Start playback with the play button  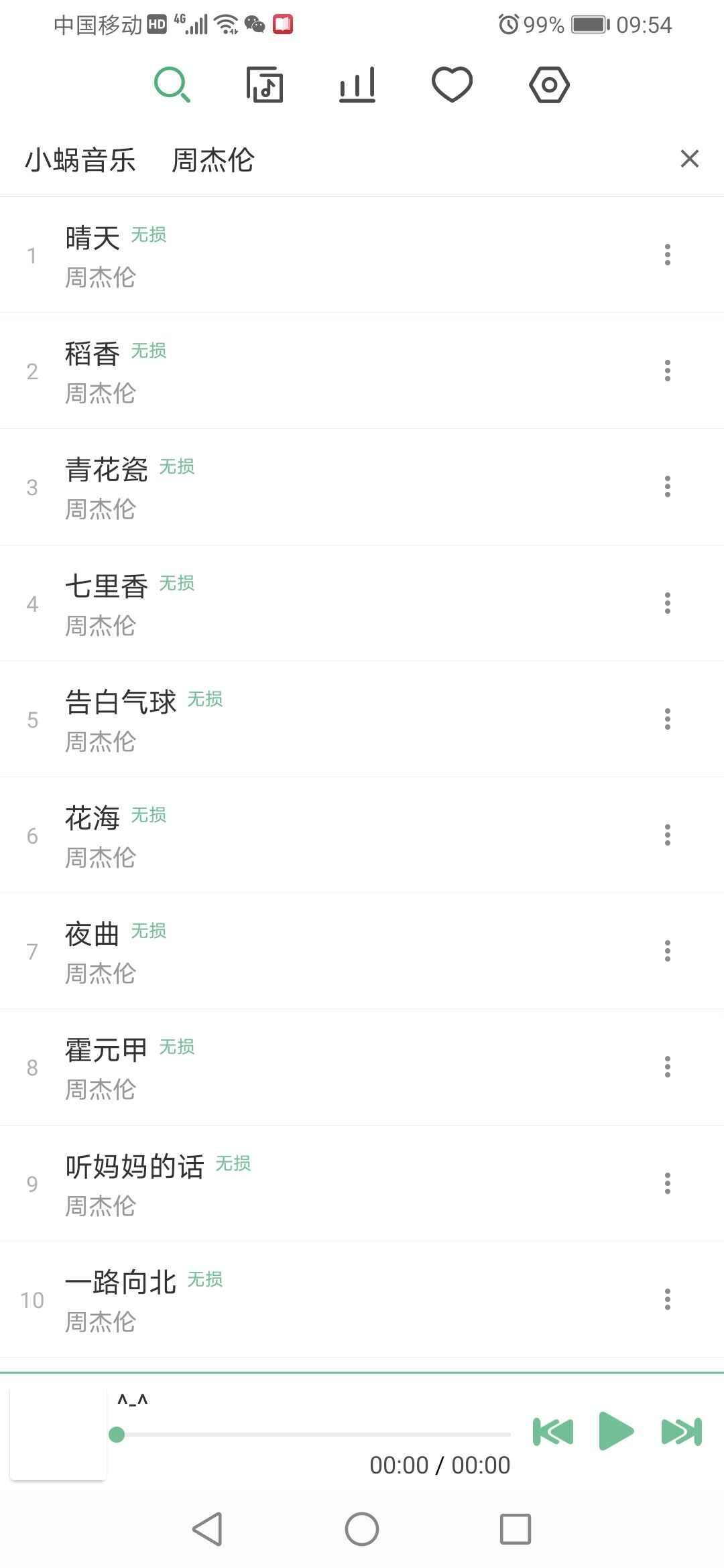tap(615, 1431)
